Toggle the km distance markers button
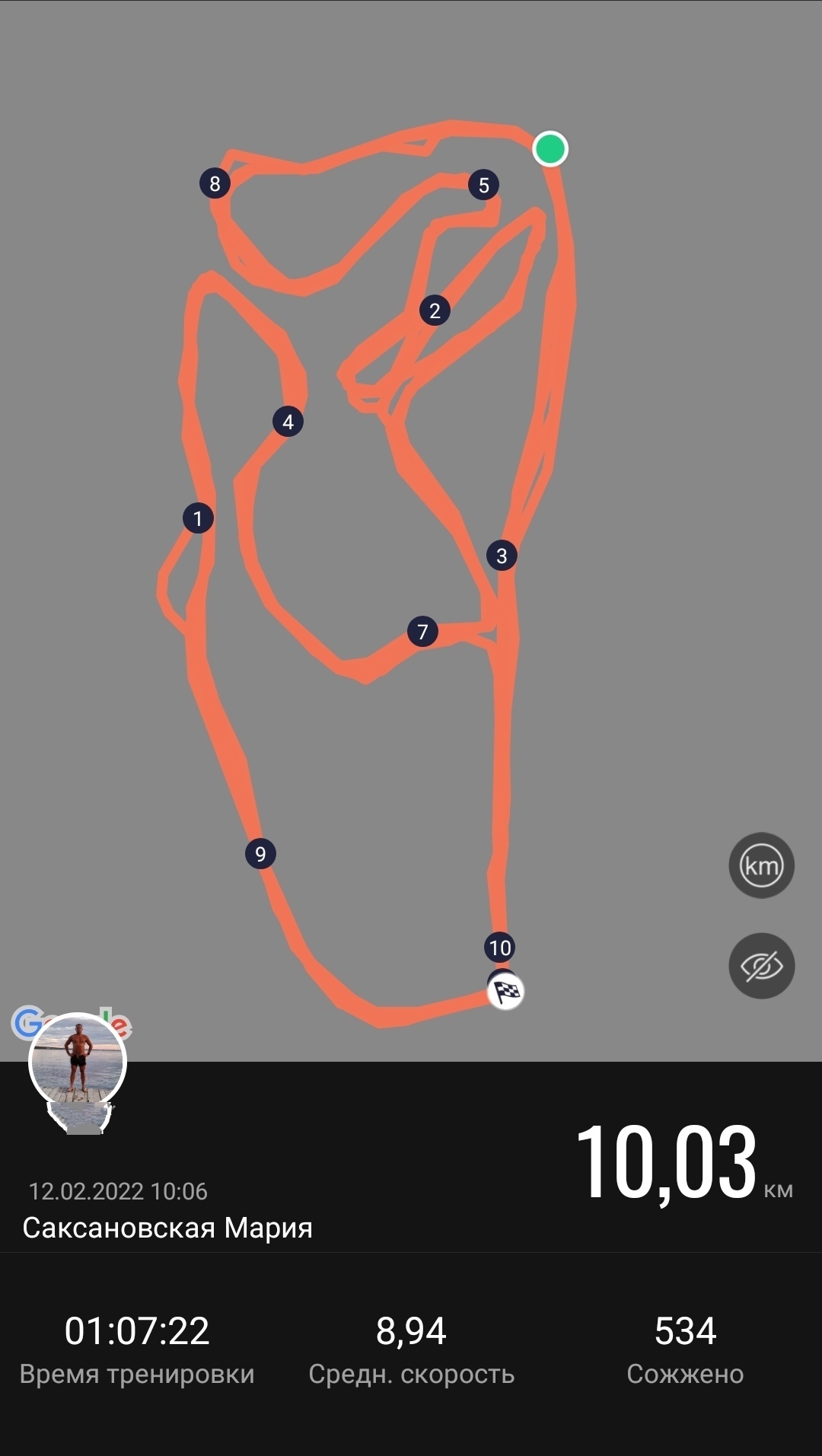The image size is (822, 1456). click(x=761, y=865)
